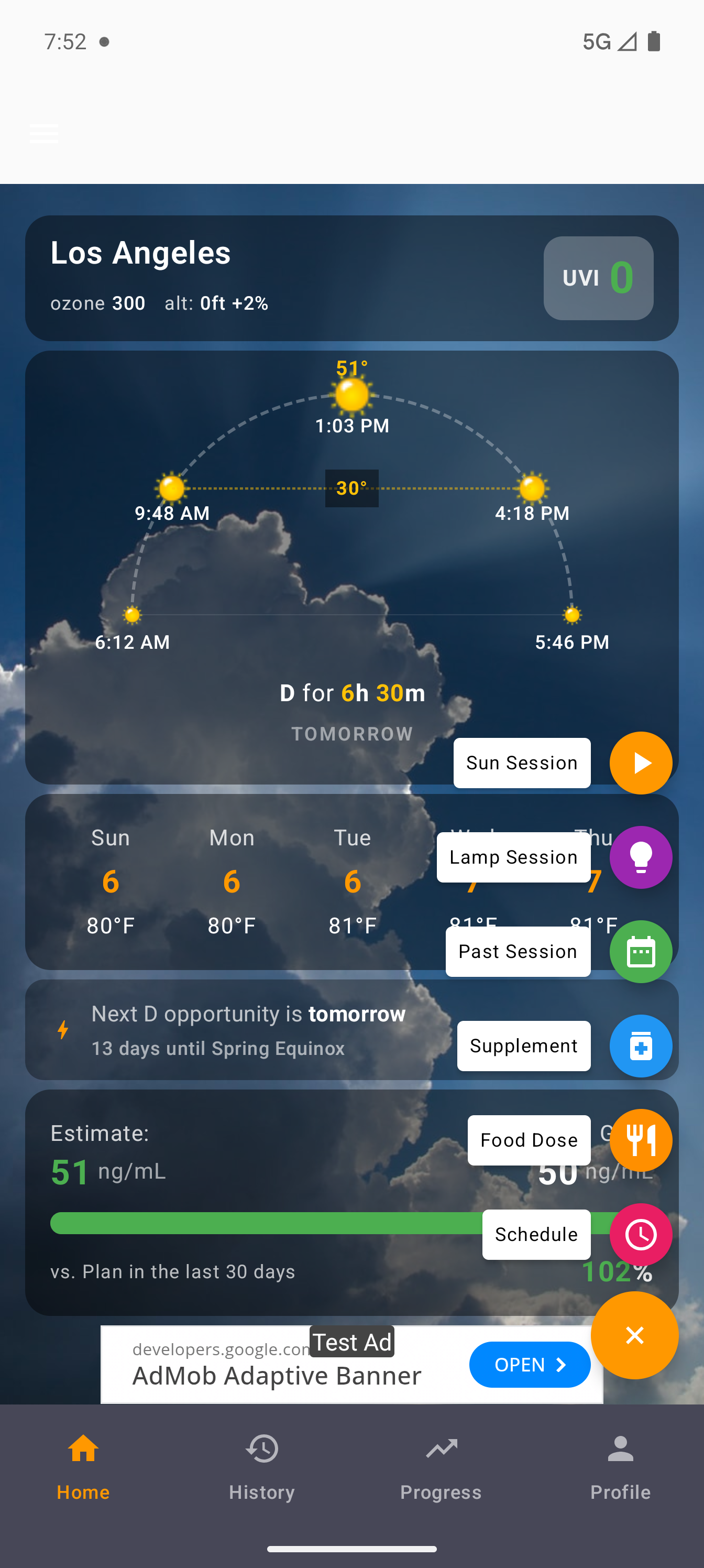704x1568 pixels.
Task: Open the Los Angeles location card
Action: [244, 277]
